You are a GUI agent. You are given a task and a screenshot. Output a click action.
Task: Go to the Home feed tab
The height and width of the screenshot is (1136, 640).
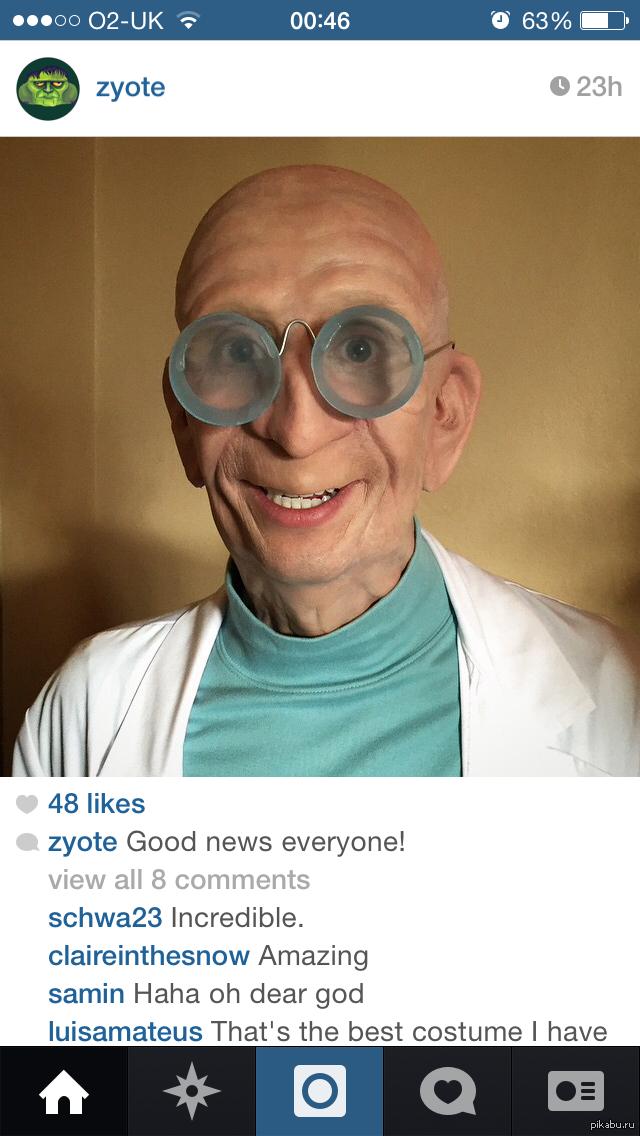(x=64, y=1091)
